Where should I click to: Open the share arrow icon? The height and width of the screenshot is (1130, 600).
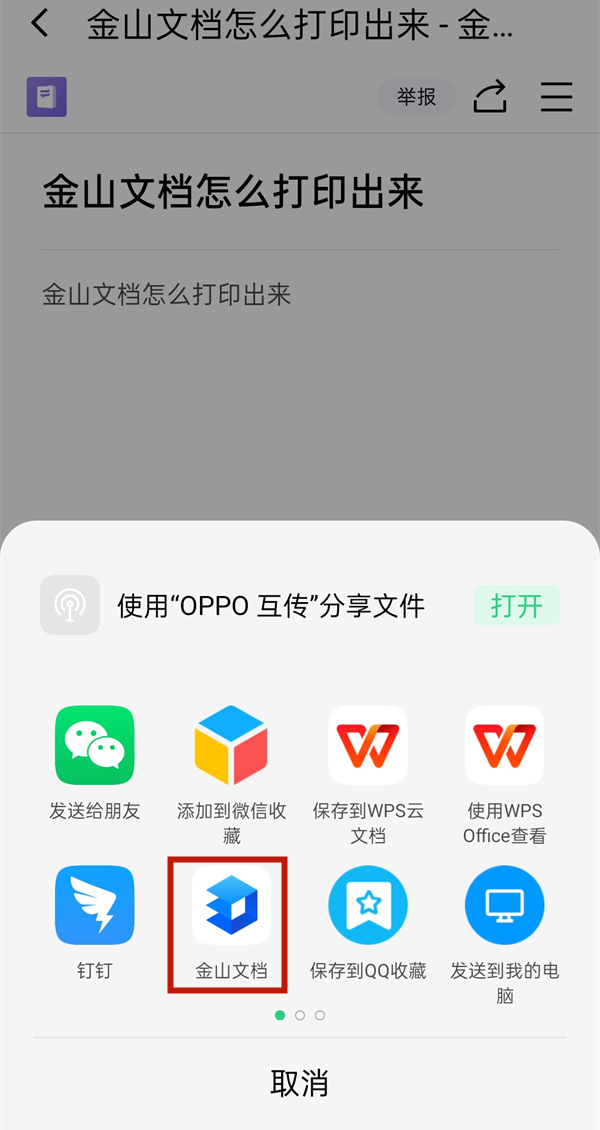[490, 97]
